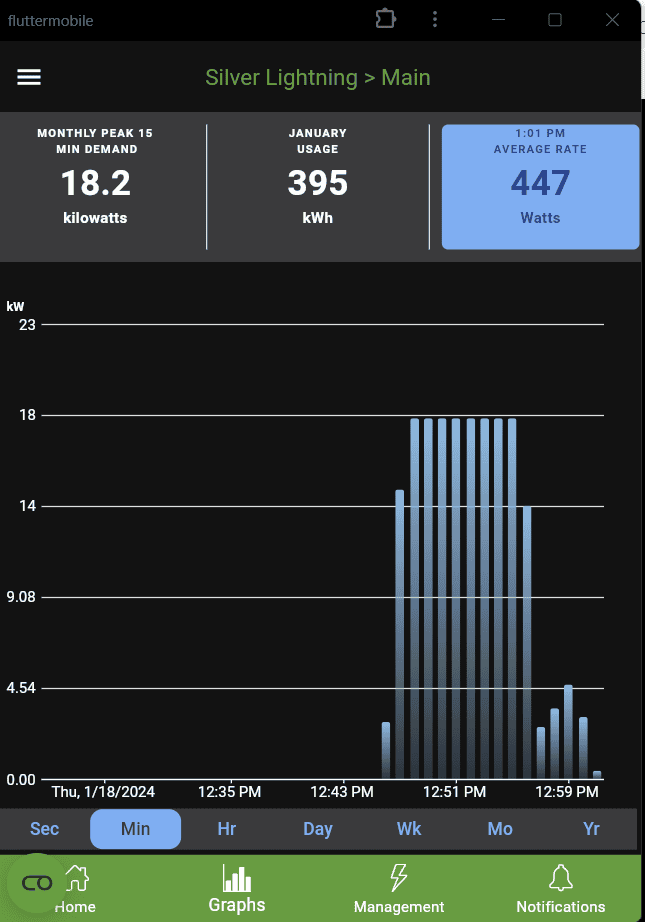
Task: Go to the Home tab
Action: [76, 889]
